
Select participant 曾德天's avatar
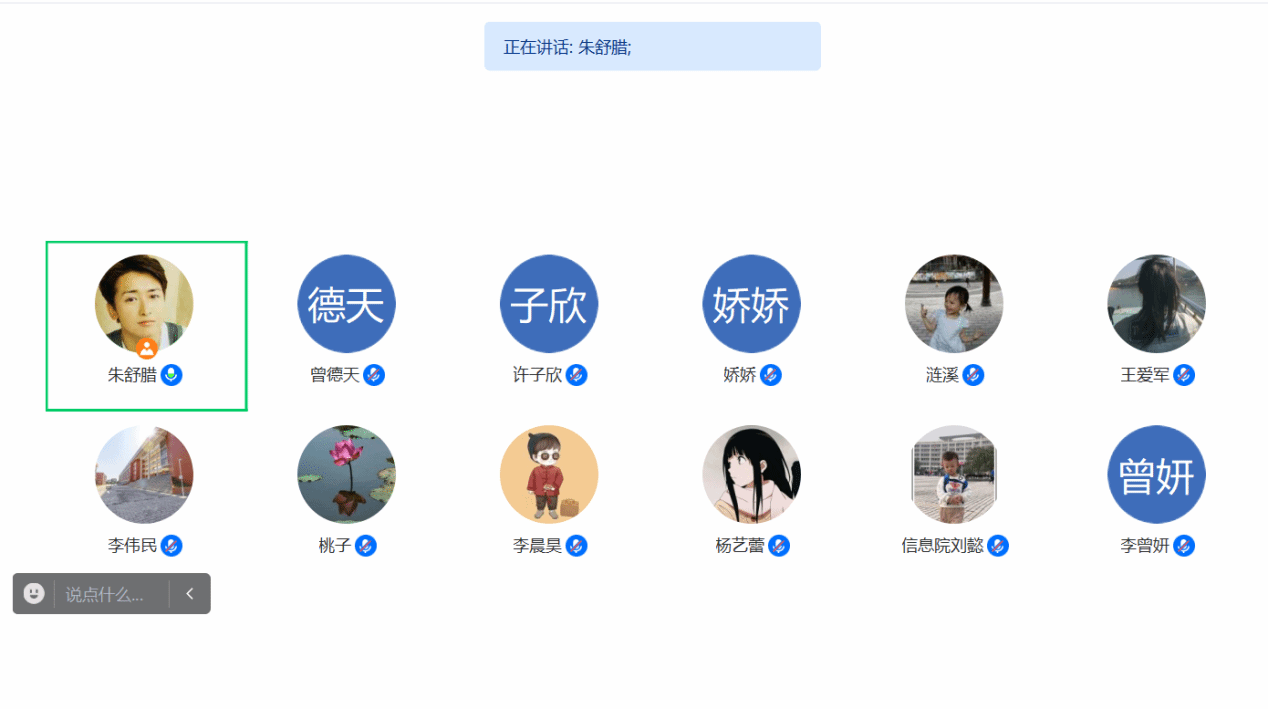coord(346,304)
